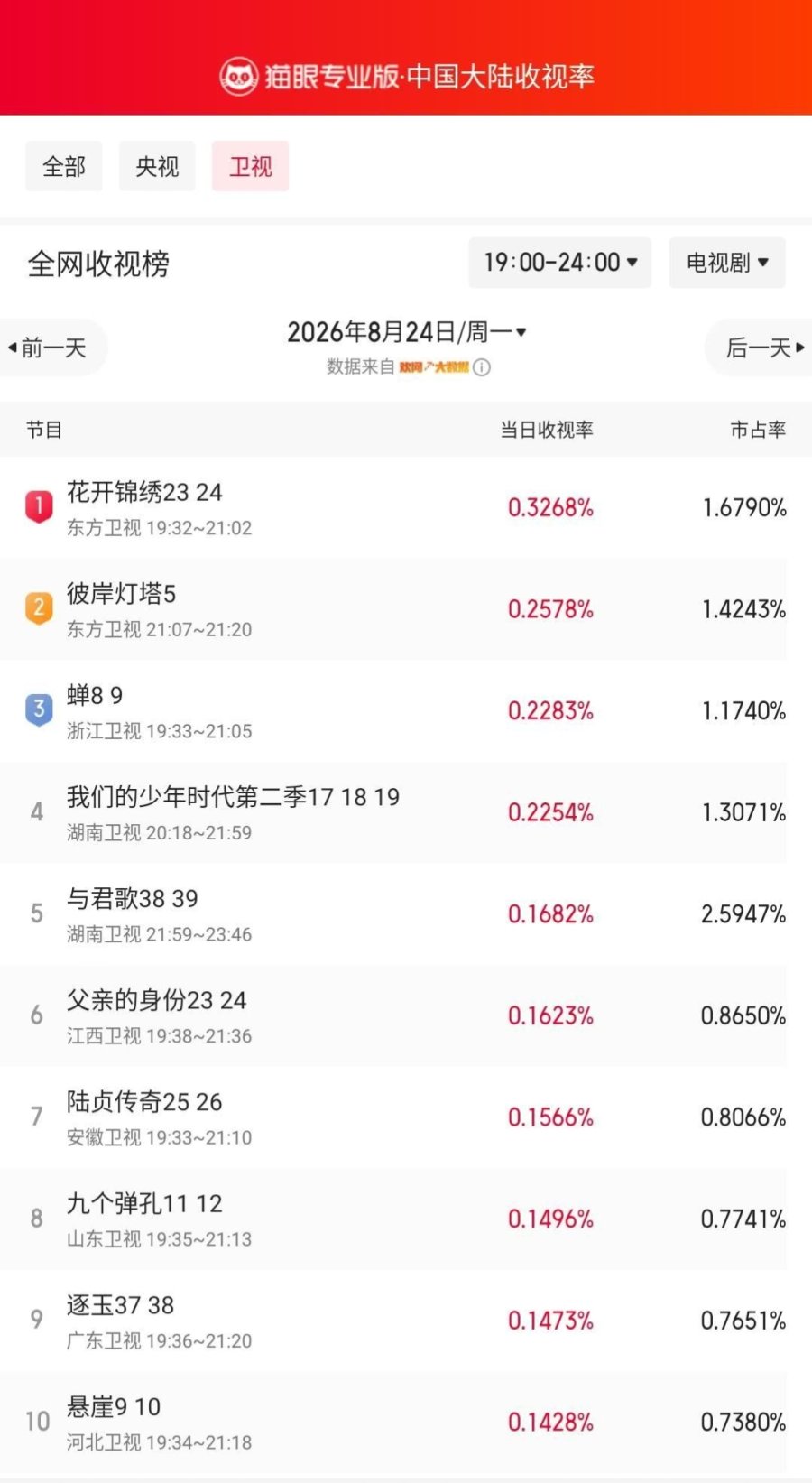This screenshot has height=1483, width=812.
Task: Select the 卫视 tab
Action: coord(250,166)
